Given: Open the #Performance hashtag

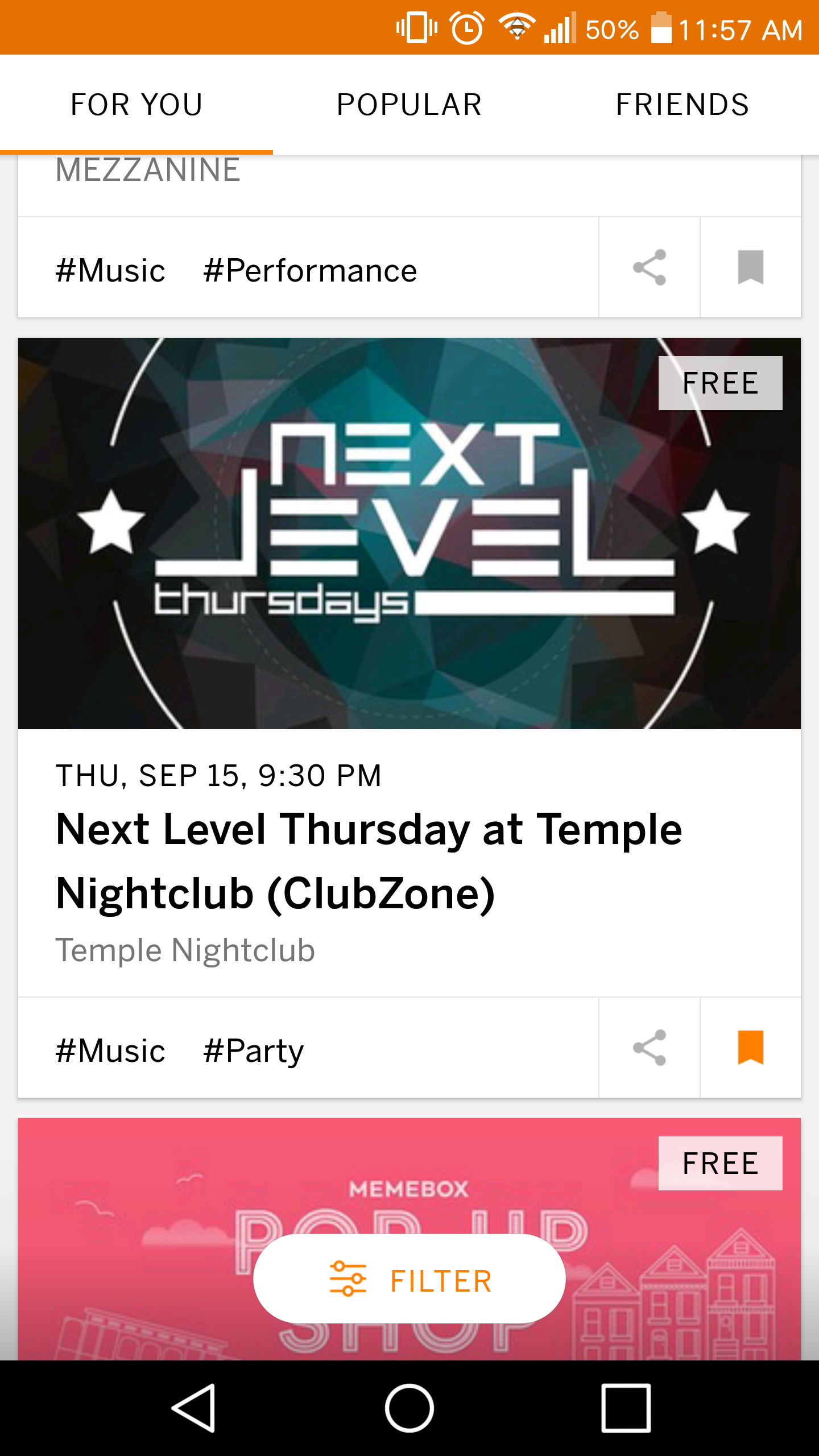Looking at the screenshot, I should pyautogui.click(x=311, y=271).
